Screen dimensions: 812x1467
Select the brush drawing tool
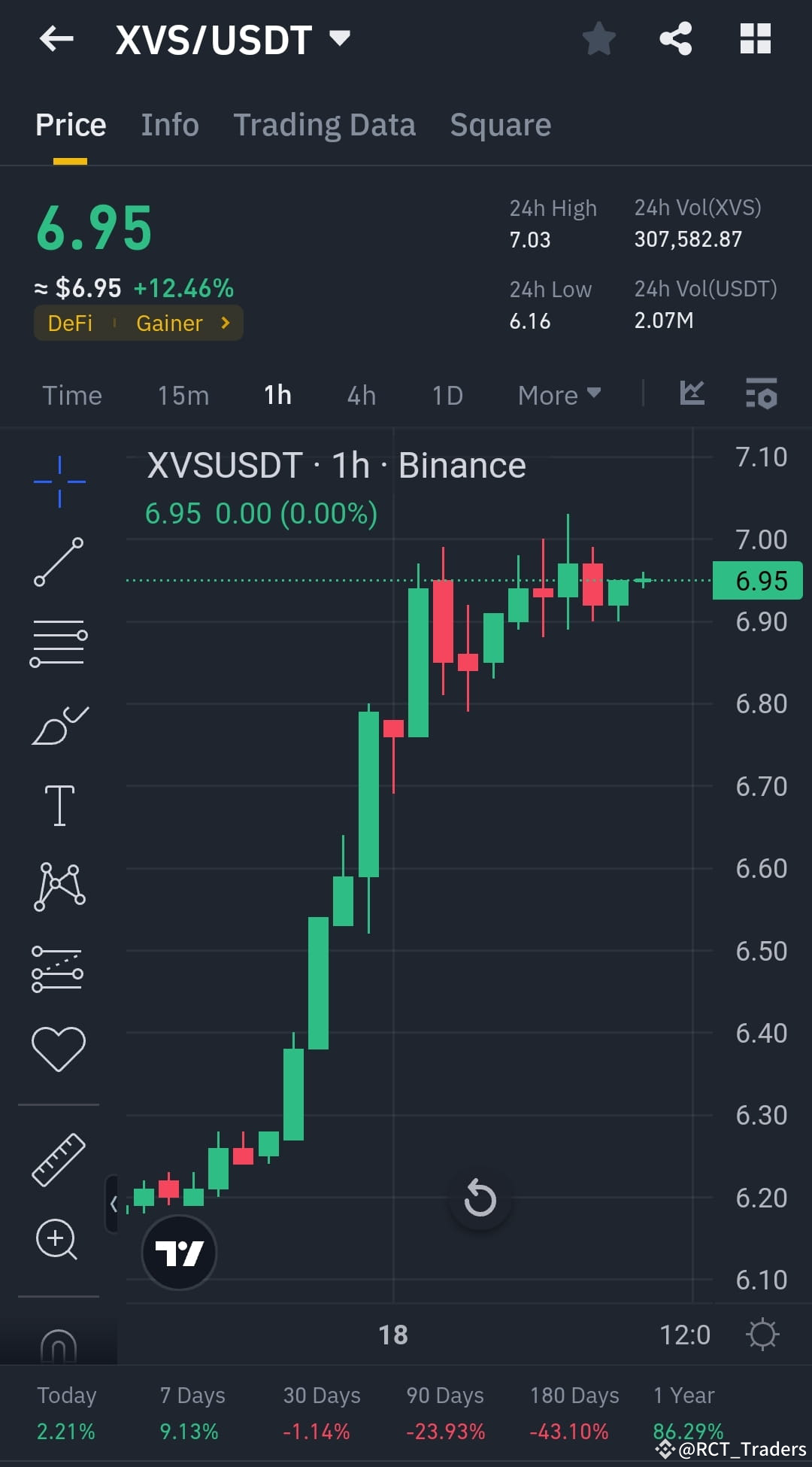click(x=60, y=724)
